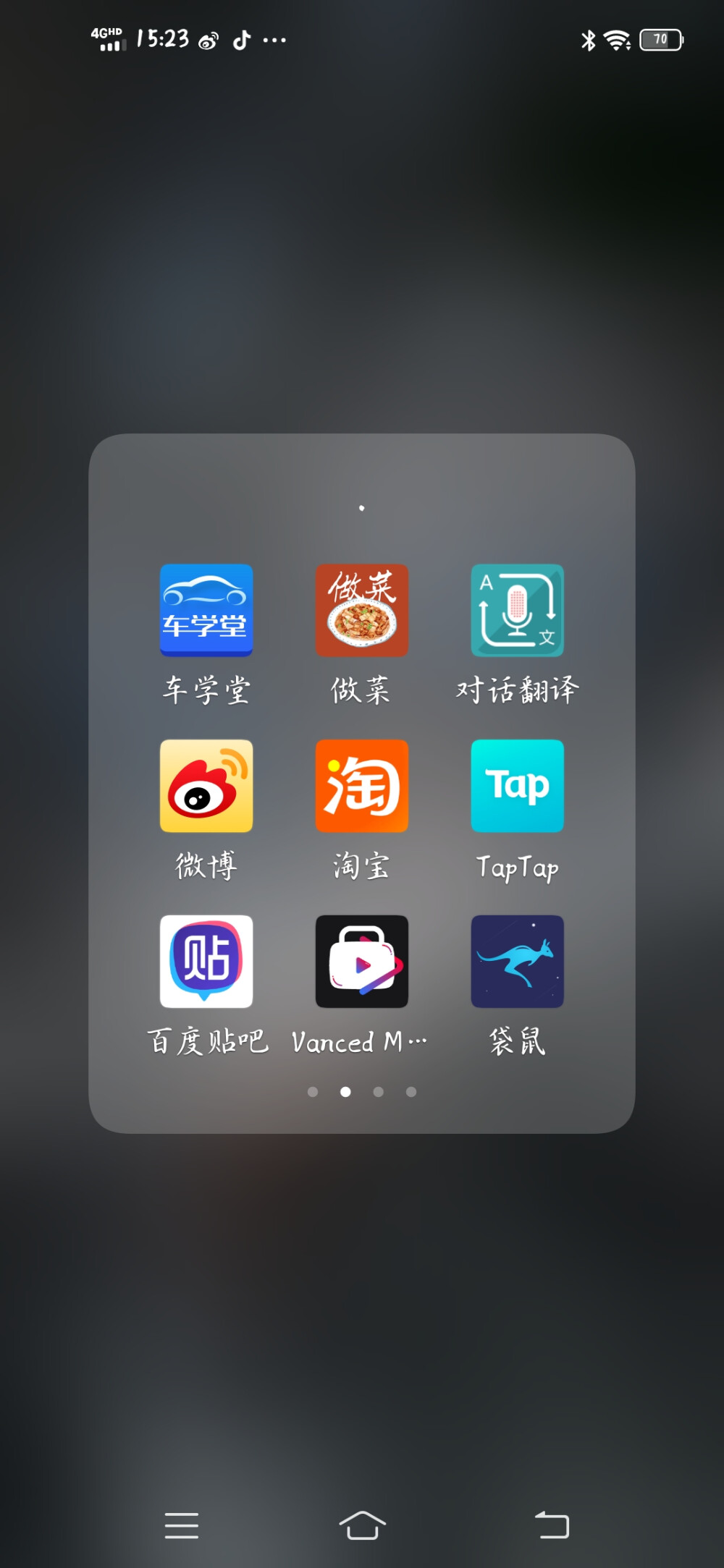Viewport: 724px width, 1568px height.
Task: Open 对话翻译 translator app
Action: [517, 610]
